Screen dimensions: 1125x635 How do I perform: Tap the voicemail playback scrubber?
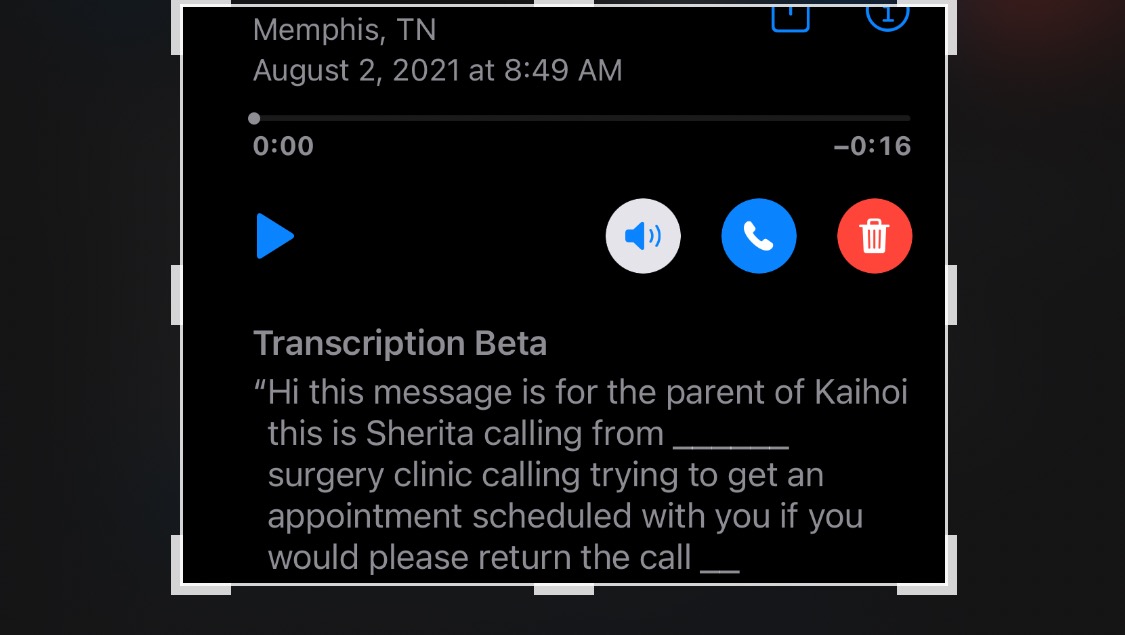(x=255, y=118)
